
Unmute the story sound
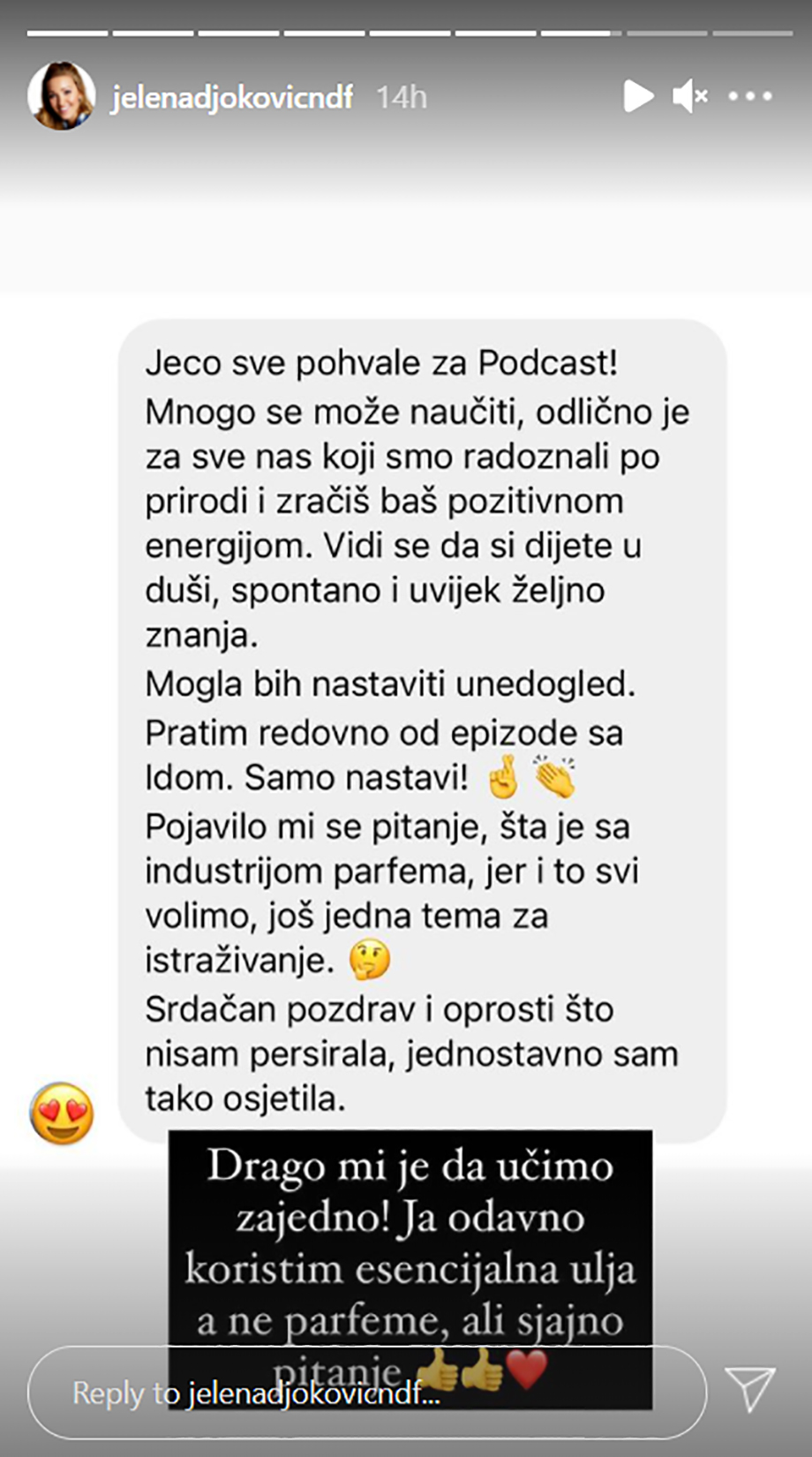point(689,96)
